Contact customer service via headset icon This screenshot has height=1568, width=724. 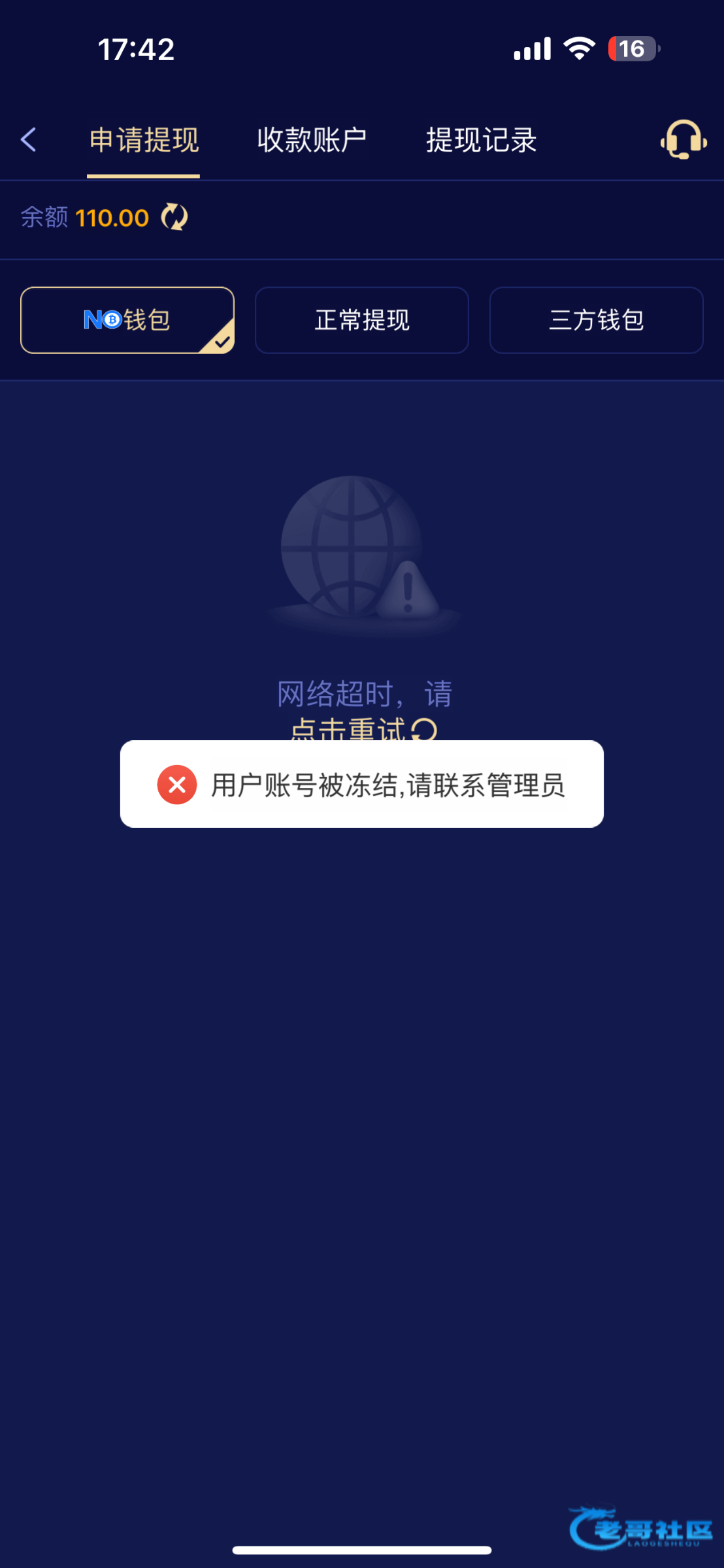[683, 140]
